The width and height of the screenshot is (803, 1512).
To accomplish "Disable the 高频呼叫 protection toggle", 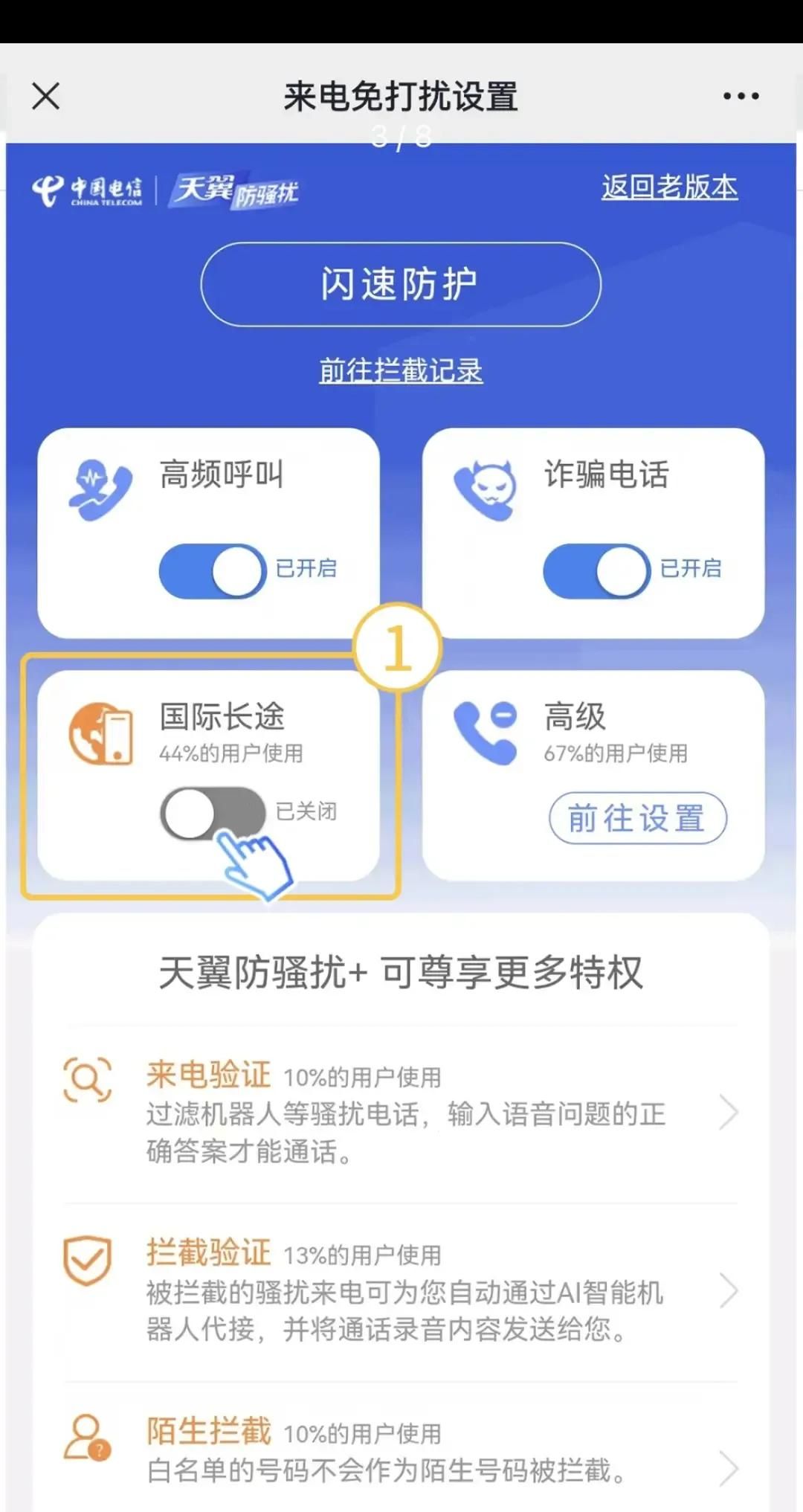I will click(212, 571).
